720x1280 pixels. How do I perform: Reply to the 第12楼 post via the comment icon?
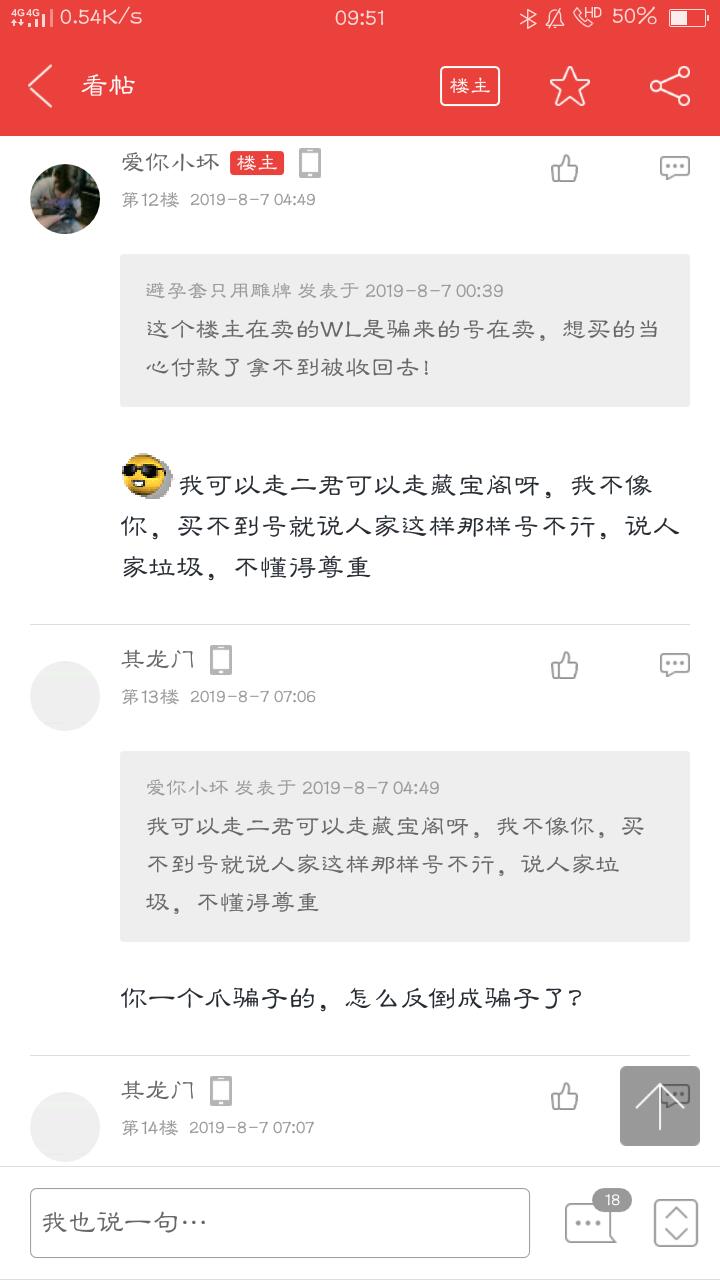pyautogui.click(x=675, y=168)
